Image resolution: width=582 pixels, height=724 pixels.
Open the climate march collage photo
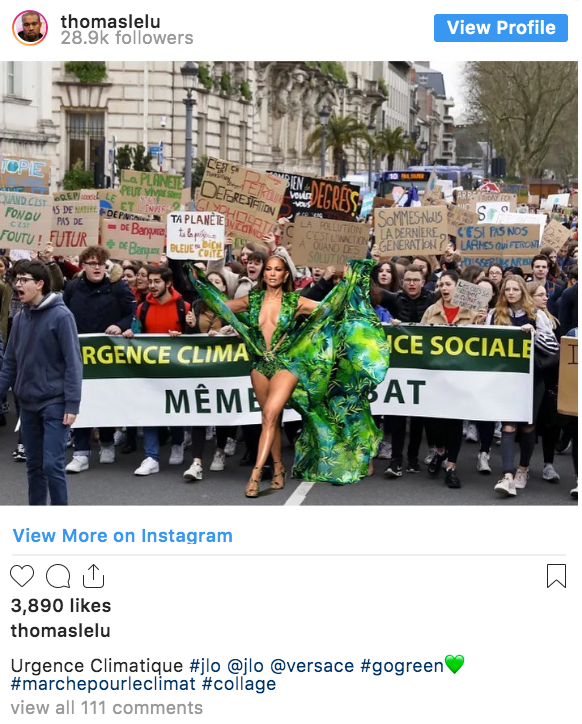[x=289, y=283]
